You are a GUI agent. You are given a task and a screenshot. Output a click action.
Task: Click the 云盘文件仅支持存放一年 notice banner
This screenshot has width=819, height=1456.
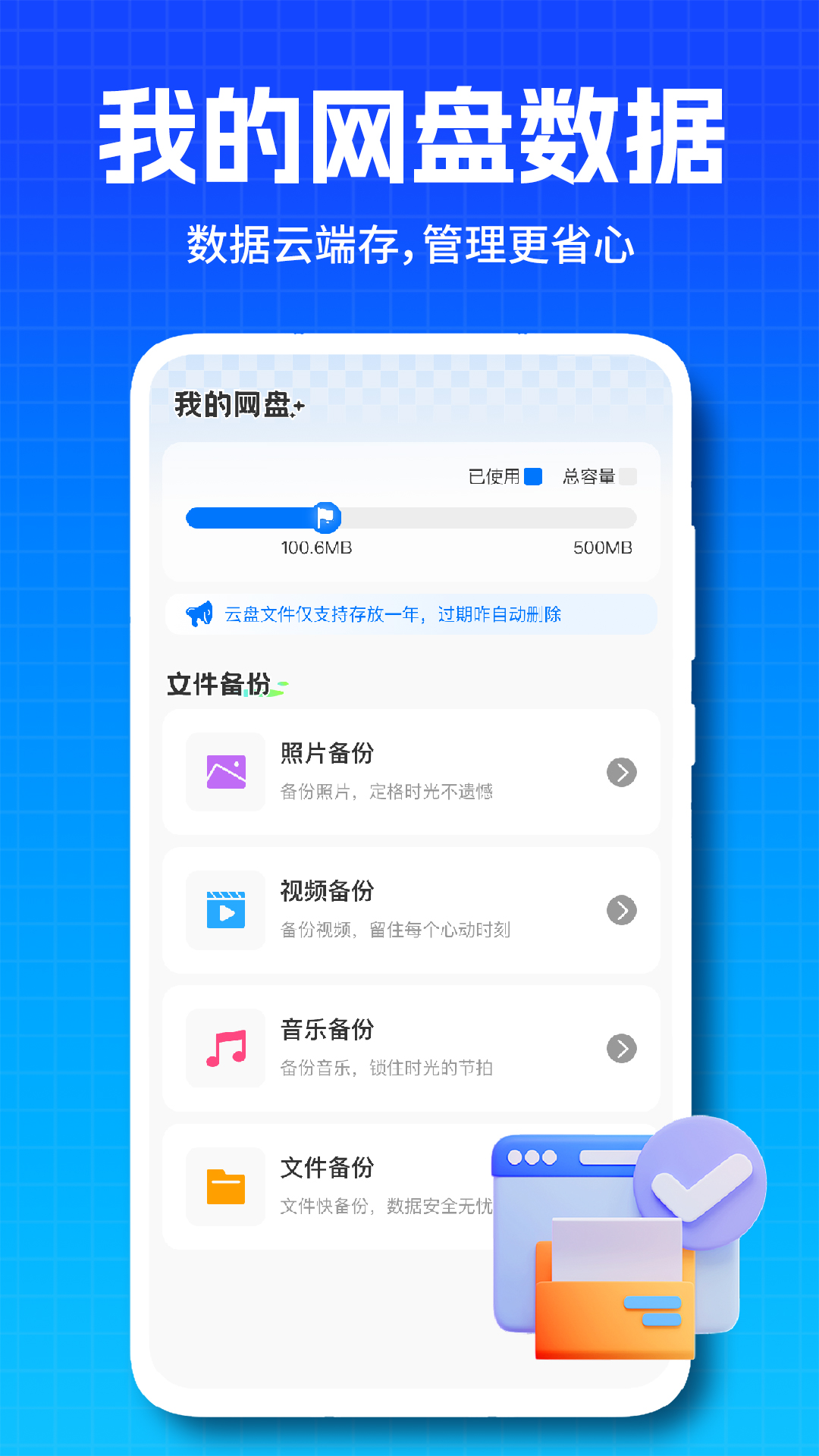tap(411, 614)
